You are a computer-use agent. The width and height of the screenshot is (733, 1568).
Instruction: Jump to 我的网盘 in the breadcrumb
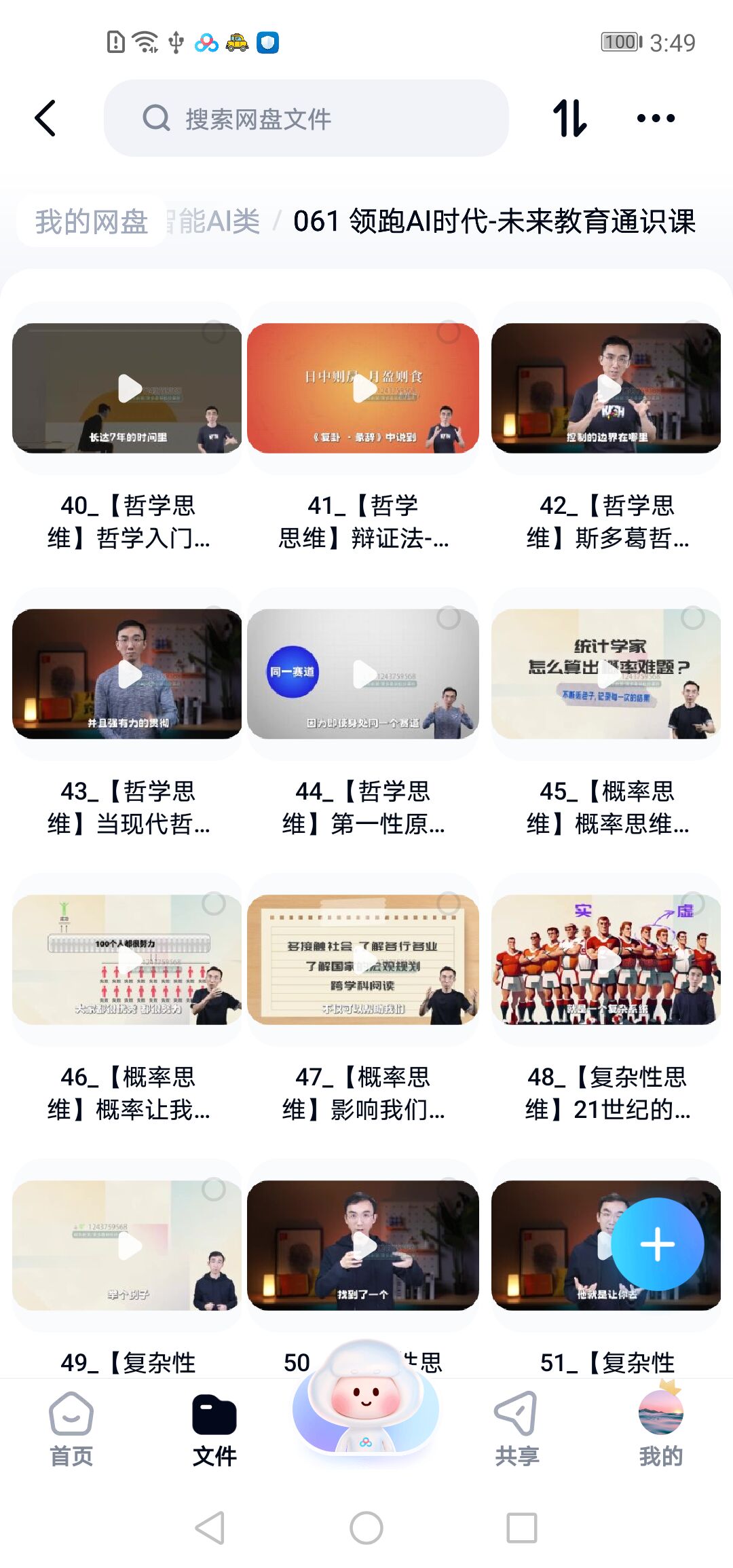(92, 221)
